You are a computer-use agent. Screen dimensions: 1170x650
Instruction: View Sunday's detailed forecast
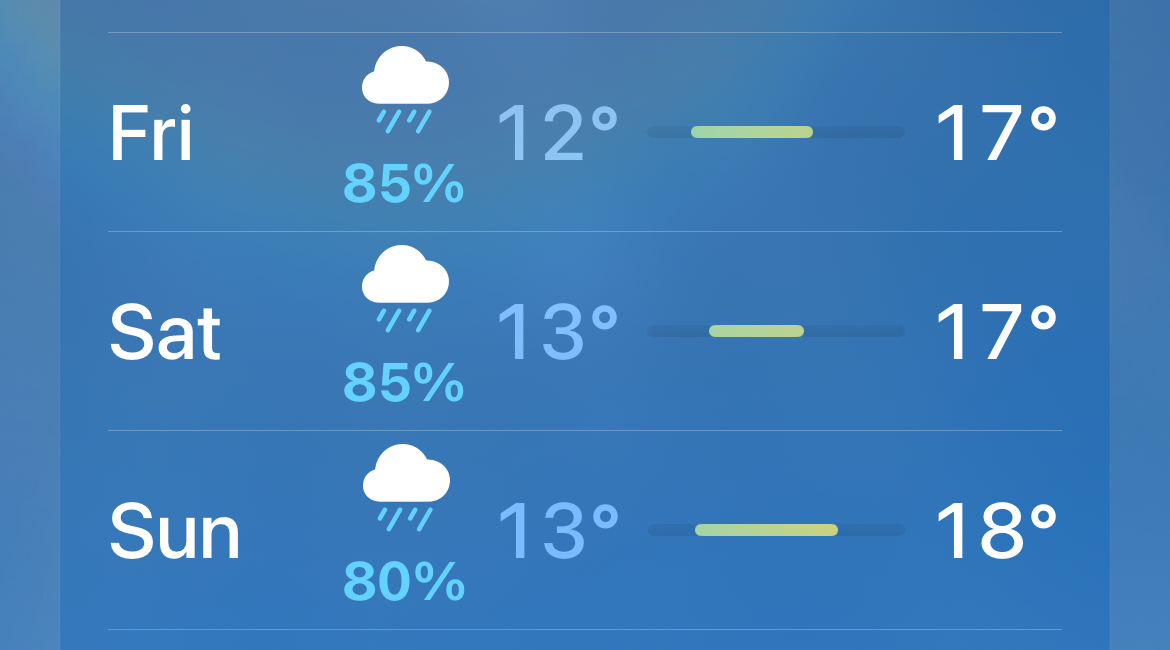(584, 531)
